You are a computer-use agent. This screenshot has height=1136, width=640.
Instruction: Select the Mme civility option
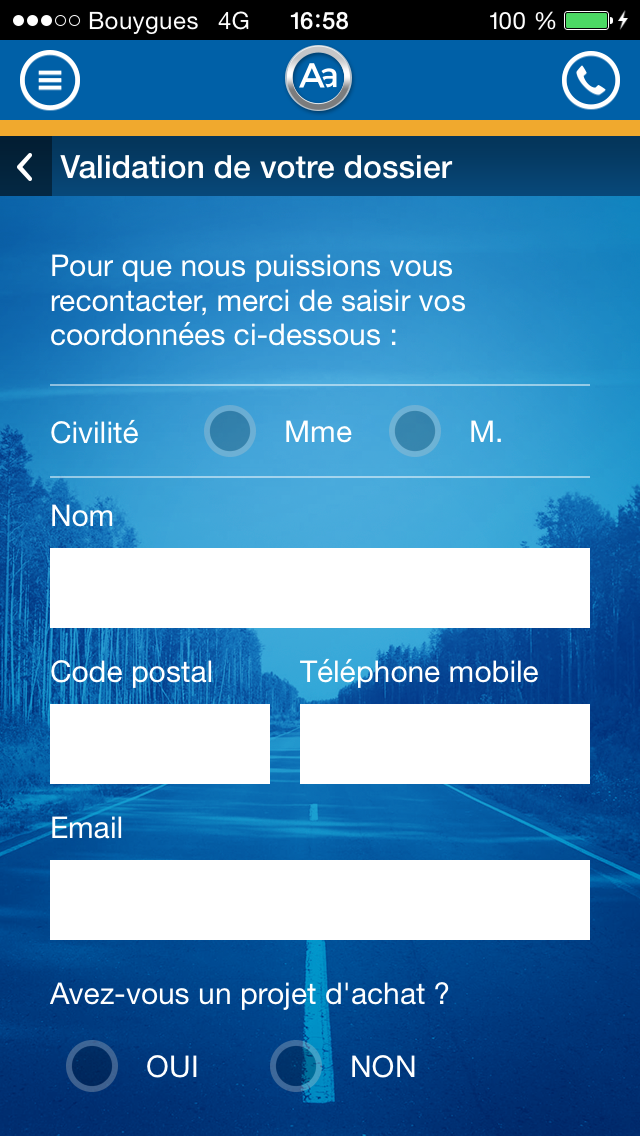tap(230, 431)
